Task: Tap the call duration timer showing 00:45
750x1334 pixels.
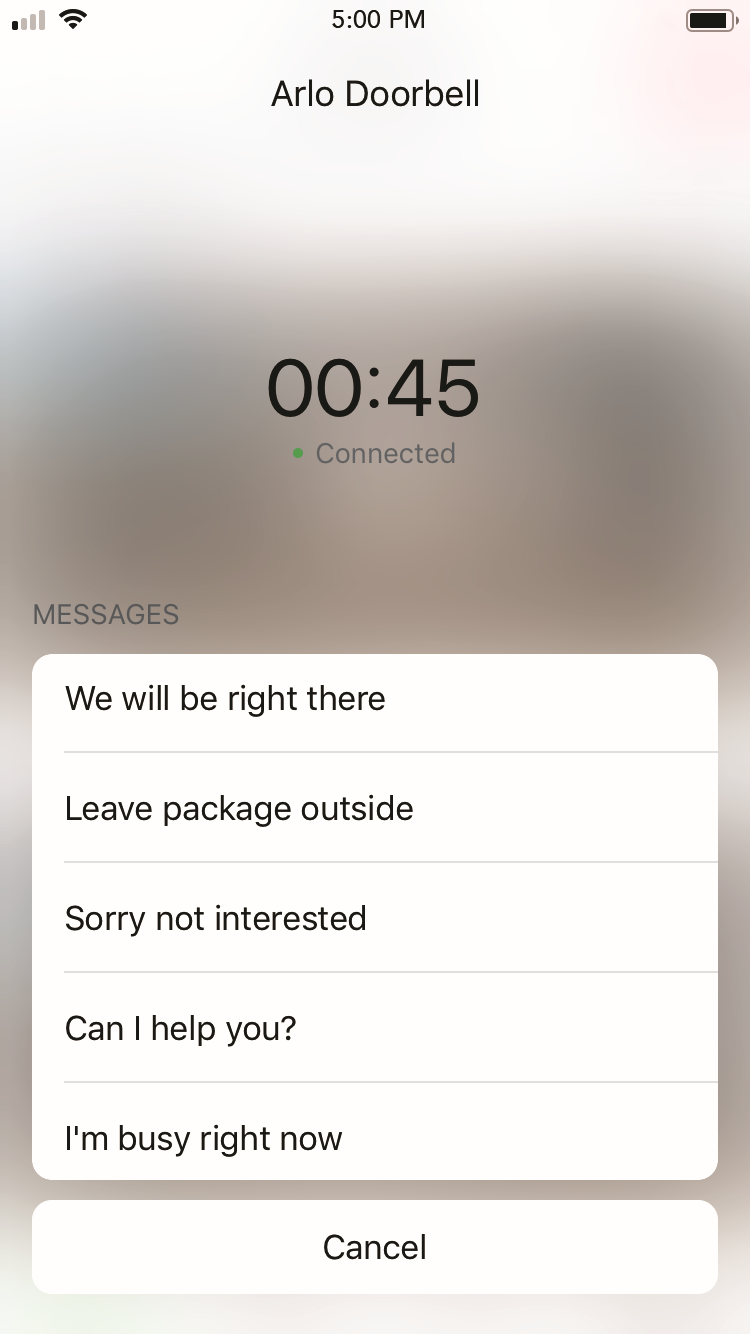Action: click(x=373, y=390)
